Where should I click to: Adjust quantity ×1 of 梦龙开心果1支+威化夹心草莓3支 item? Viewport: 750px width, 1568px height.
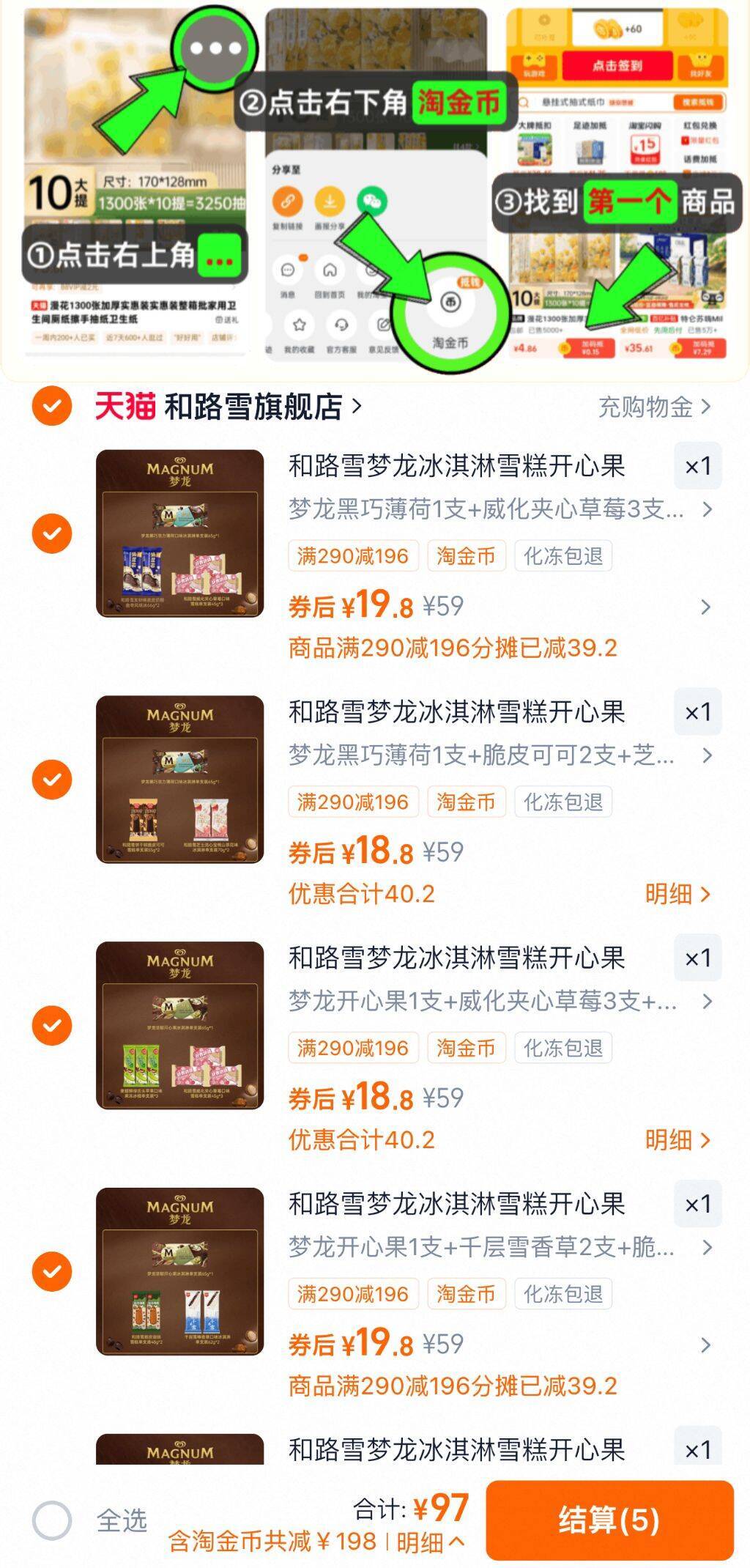[697, 958]
